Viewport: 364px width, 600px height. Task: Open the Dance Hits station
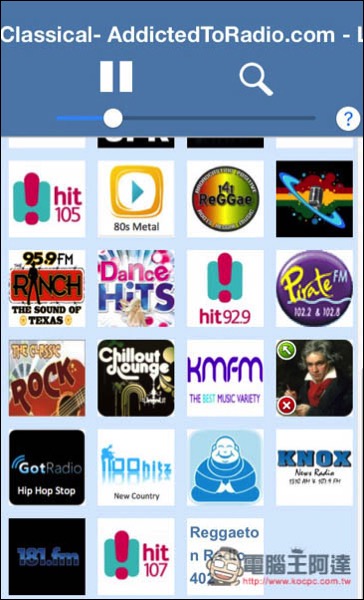tap(136, 289)
